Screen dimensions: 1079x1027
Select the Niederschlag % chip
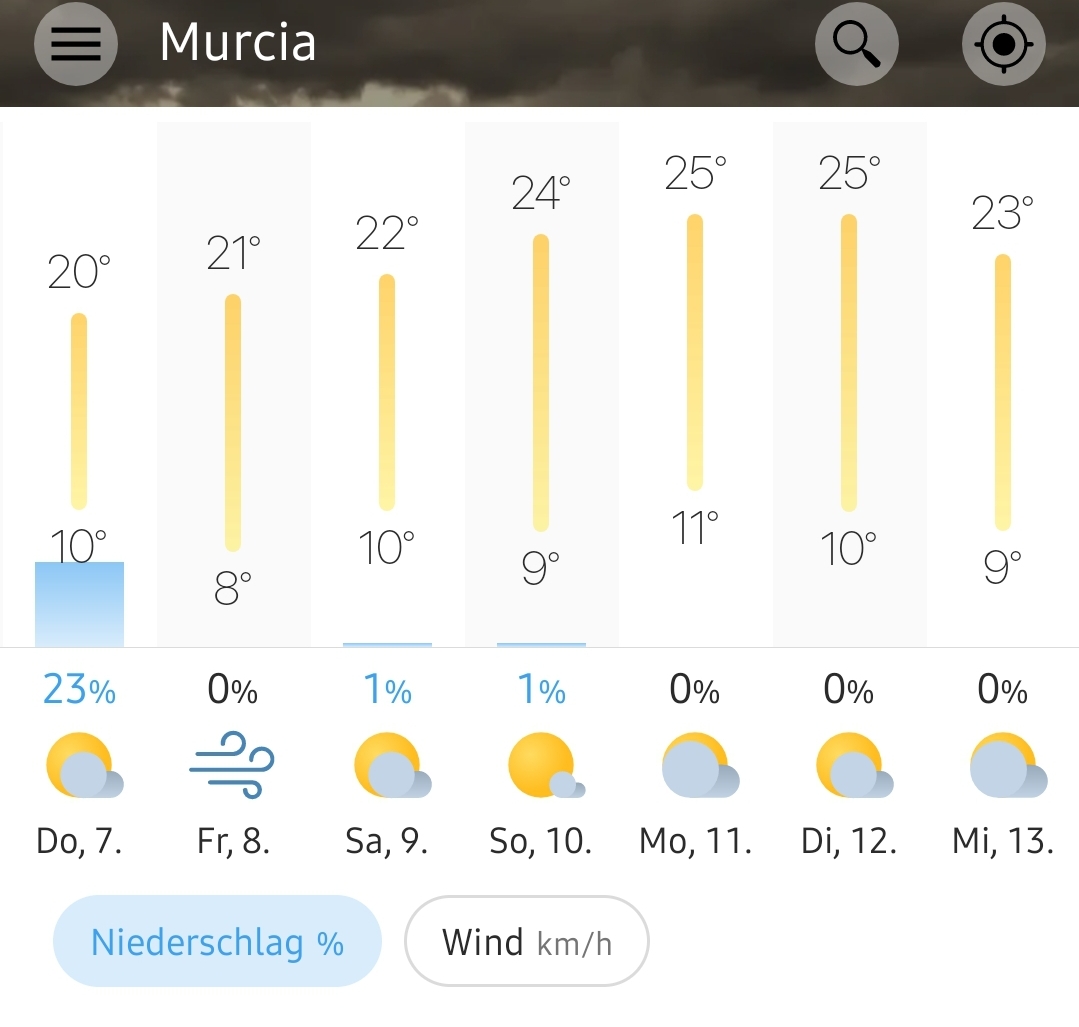pyautogui.click(x=217, y=942)
